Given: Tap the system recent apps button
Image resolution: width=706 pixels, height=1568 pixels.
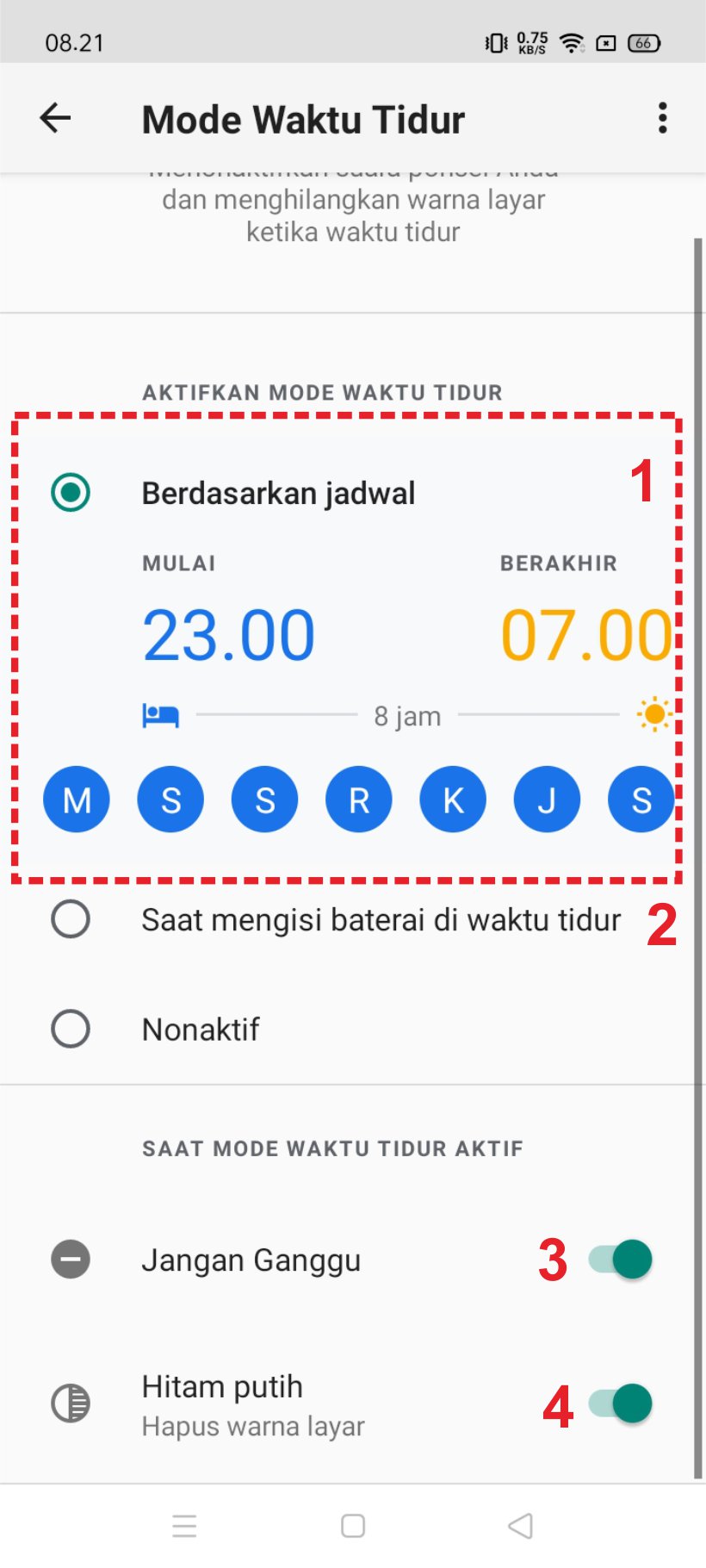Looking at the screenshot, I should pos(184,1526).
